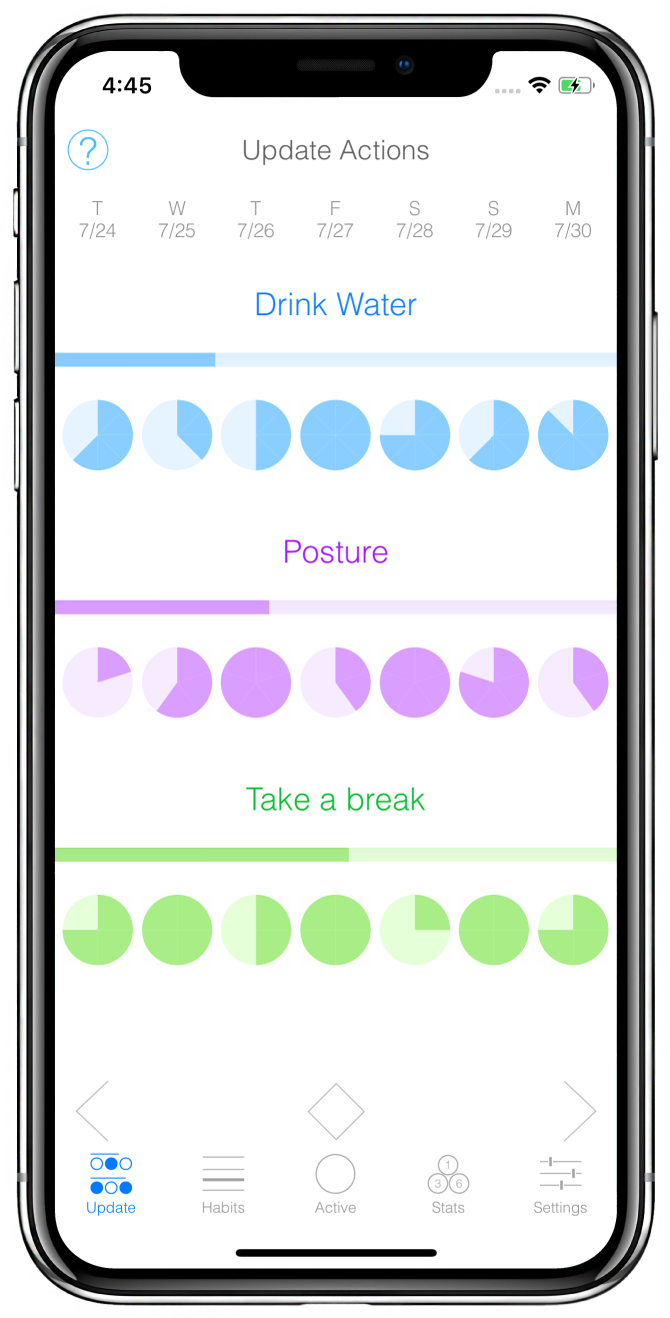Switch to the Habits tab
Viewport: 670px width, 1318px height.
pos(223,1185)
